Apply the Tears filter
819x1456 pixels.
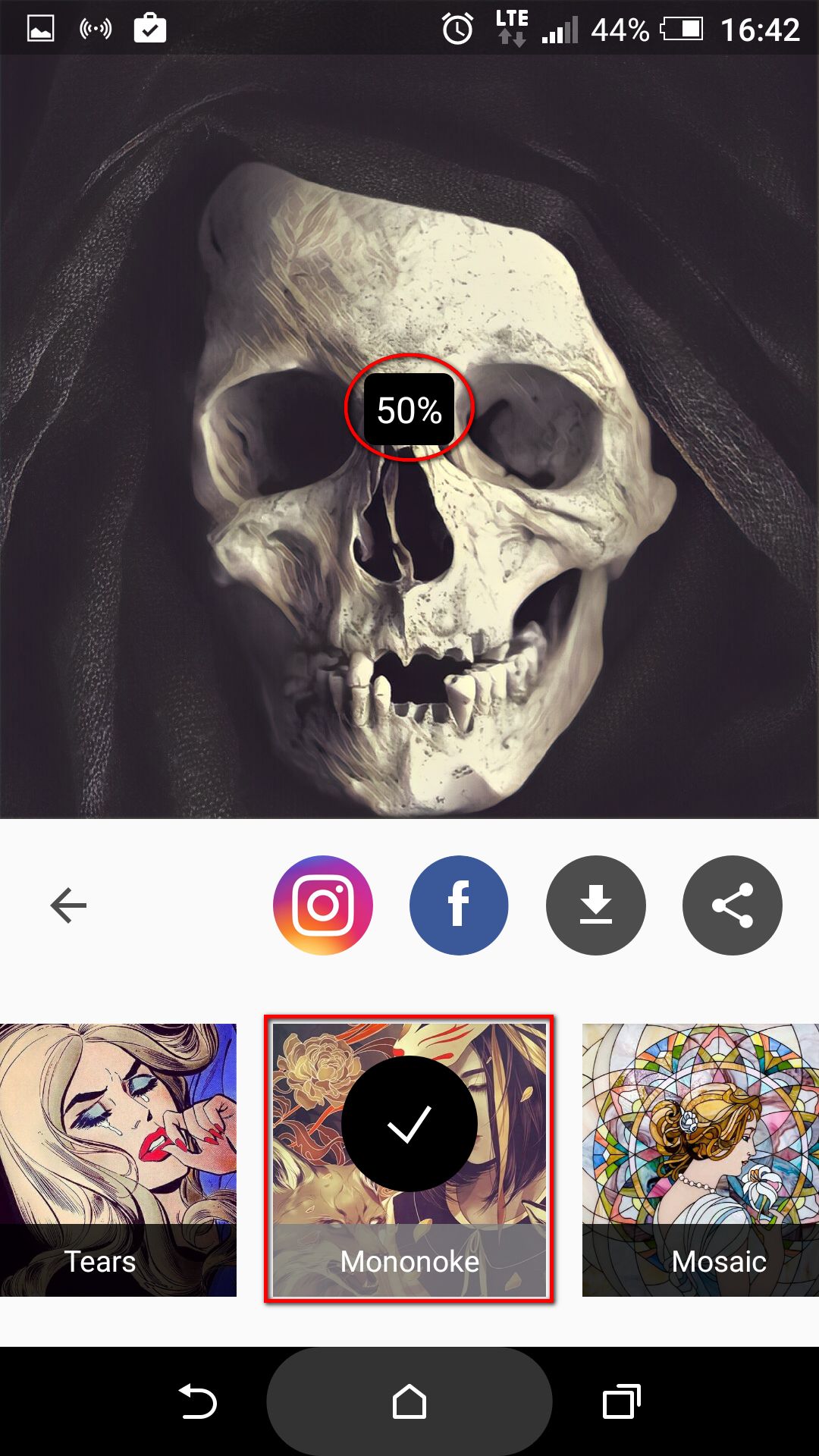pos(118,1160)
